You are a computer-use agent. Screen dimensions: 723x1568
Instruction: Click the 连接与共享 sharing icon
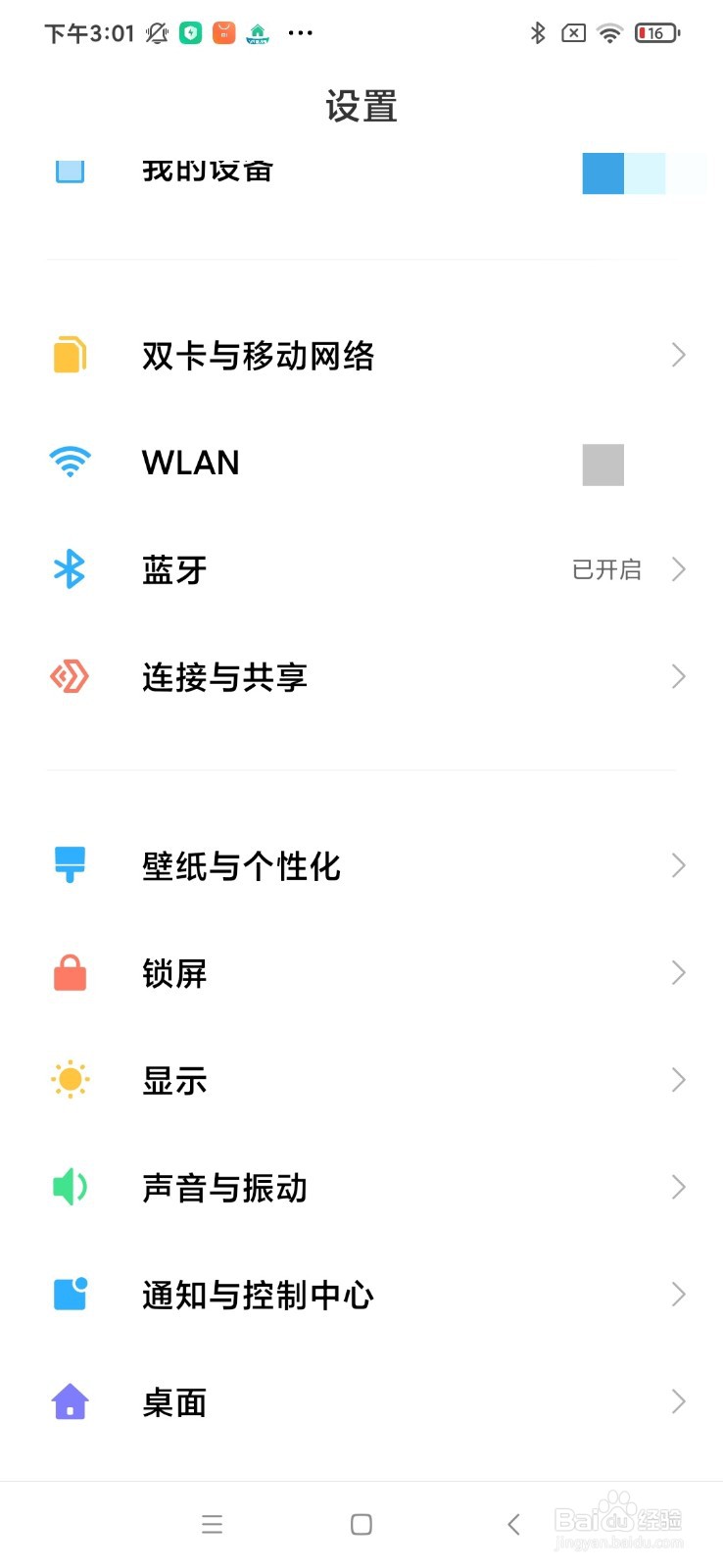point(70,676)
